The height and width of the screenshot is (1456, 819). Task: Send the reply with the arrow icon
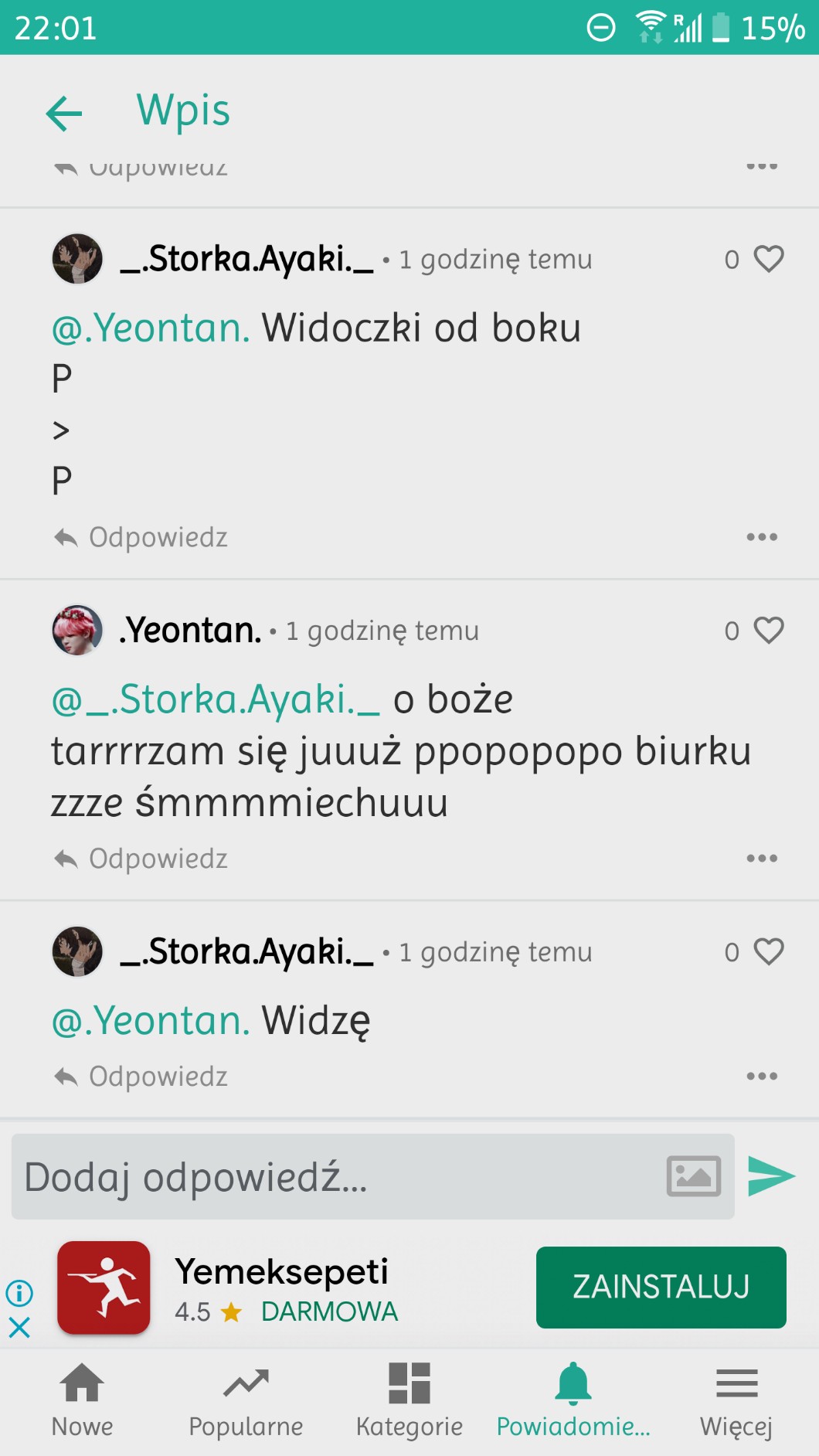click(771, 1176)
